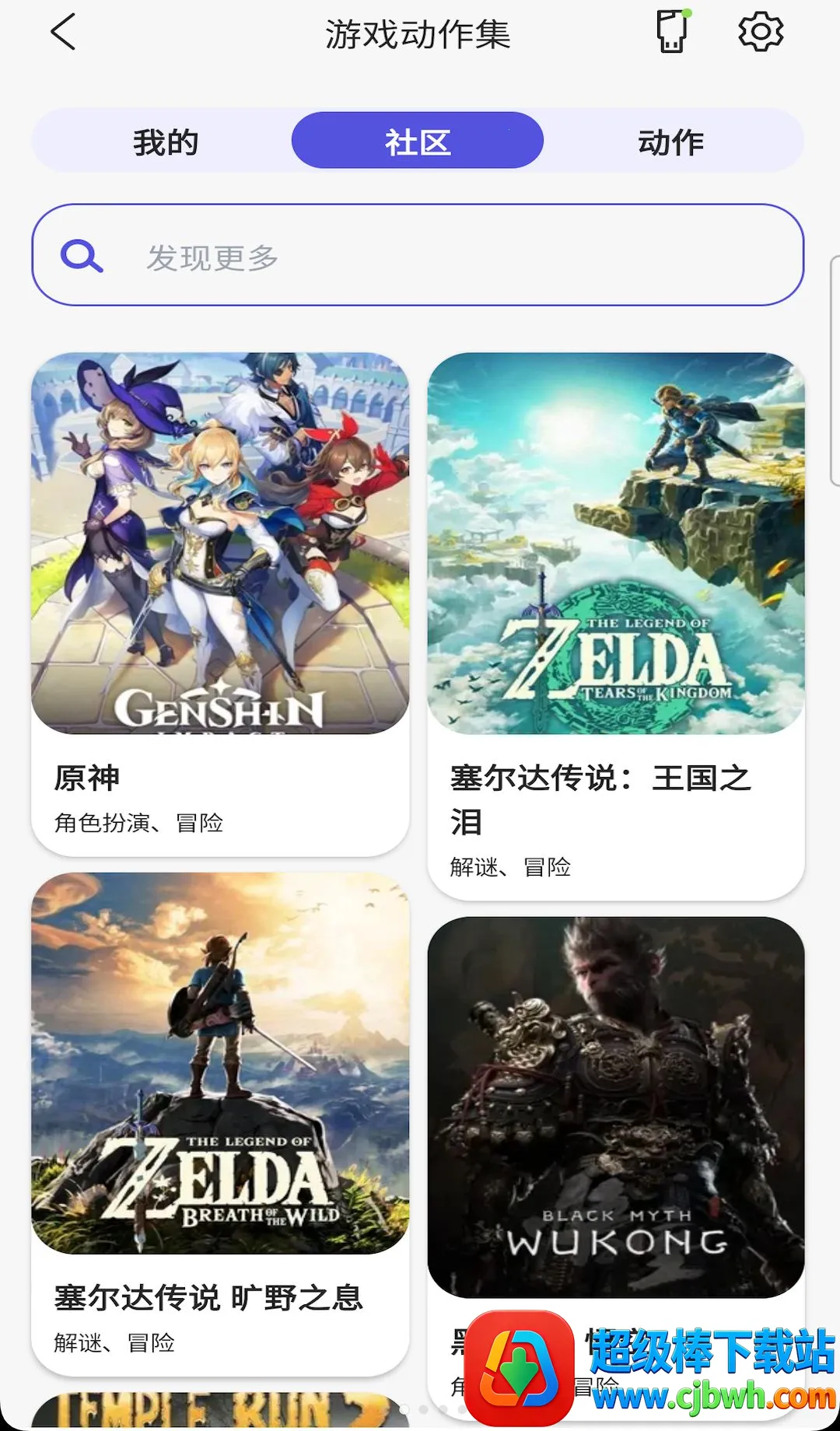Tap the 发现更多 search box
The image size is (840, 1431).
(x=418, y=255)
